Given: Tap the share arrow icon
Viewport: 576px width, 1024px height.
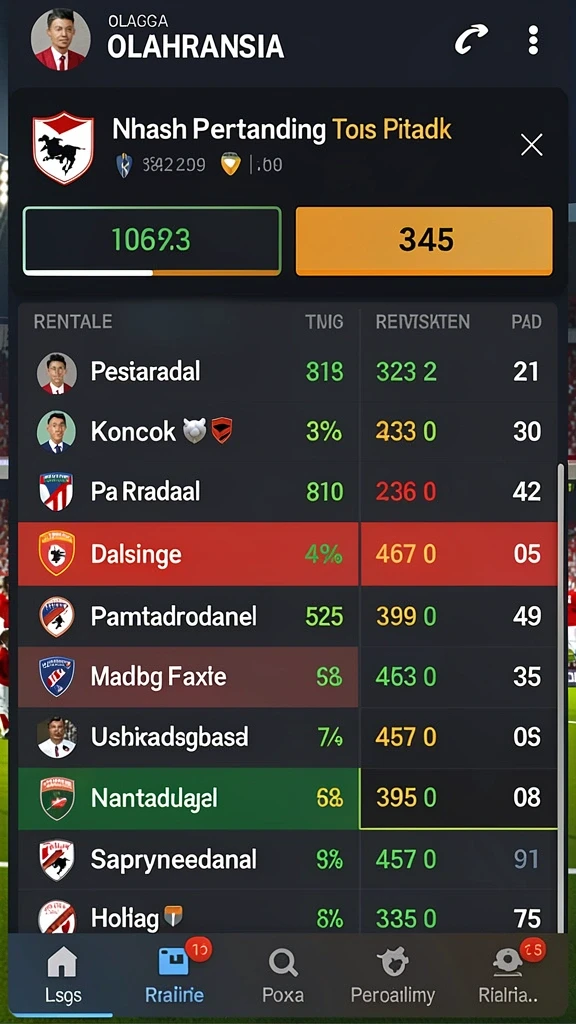Looking at the screenshot, I should coord(471,39).
